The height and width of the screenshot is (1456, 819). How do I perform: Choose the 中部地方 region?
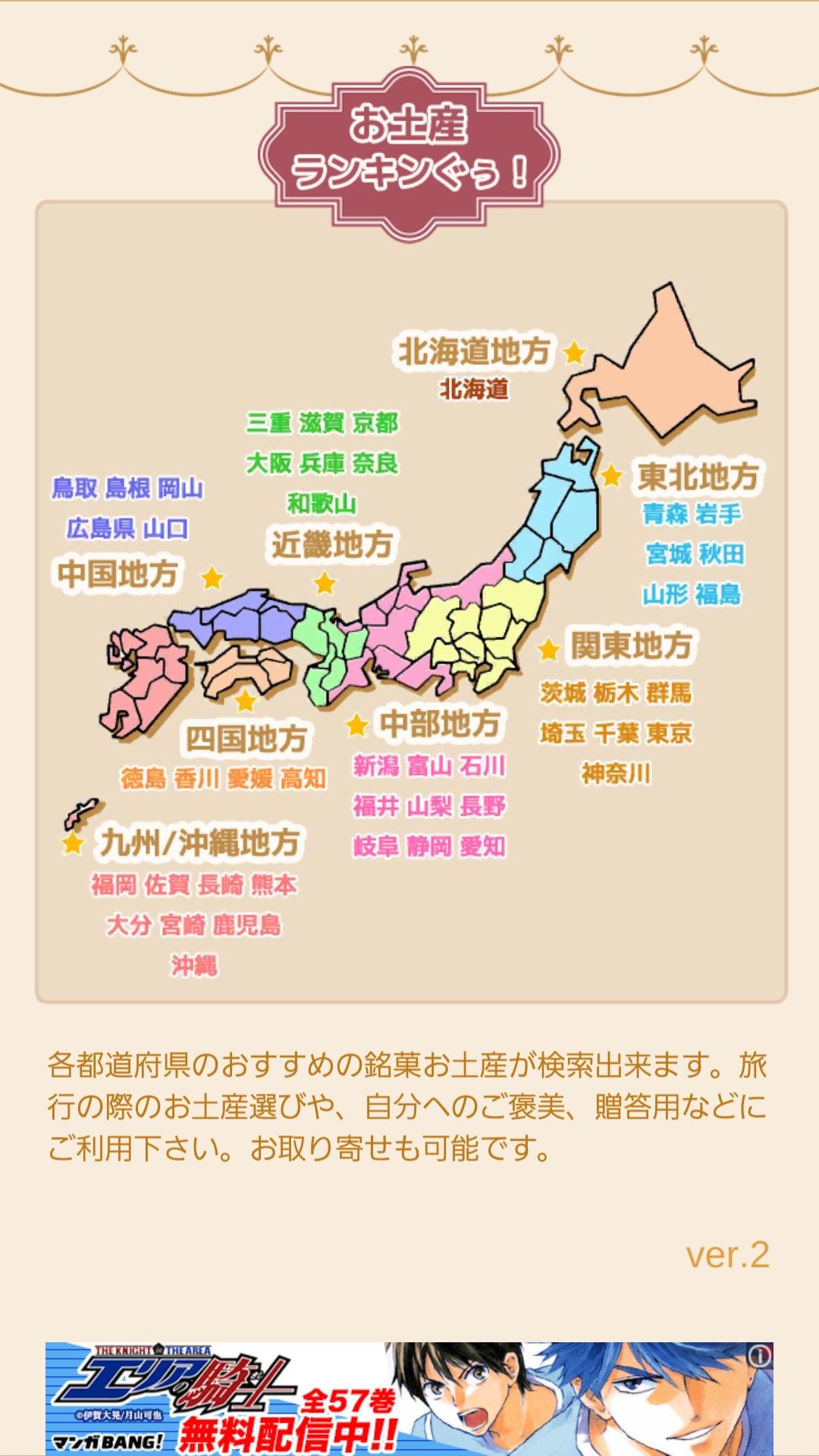(440, 723)
